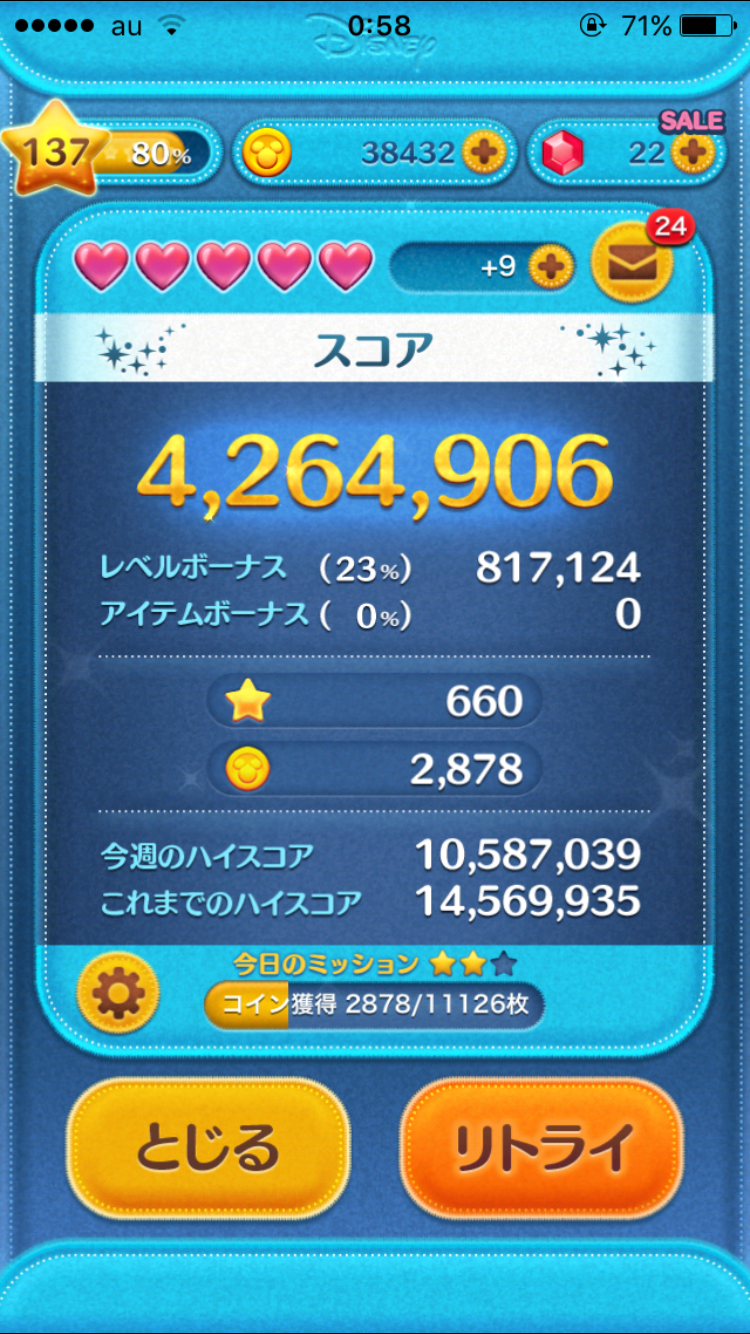Retry the game with リトライ
Screen dimensions: 750x1334
(542, 1147)
